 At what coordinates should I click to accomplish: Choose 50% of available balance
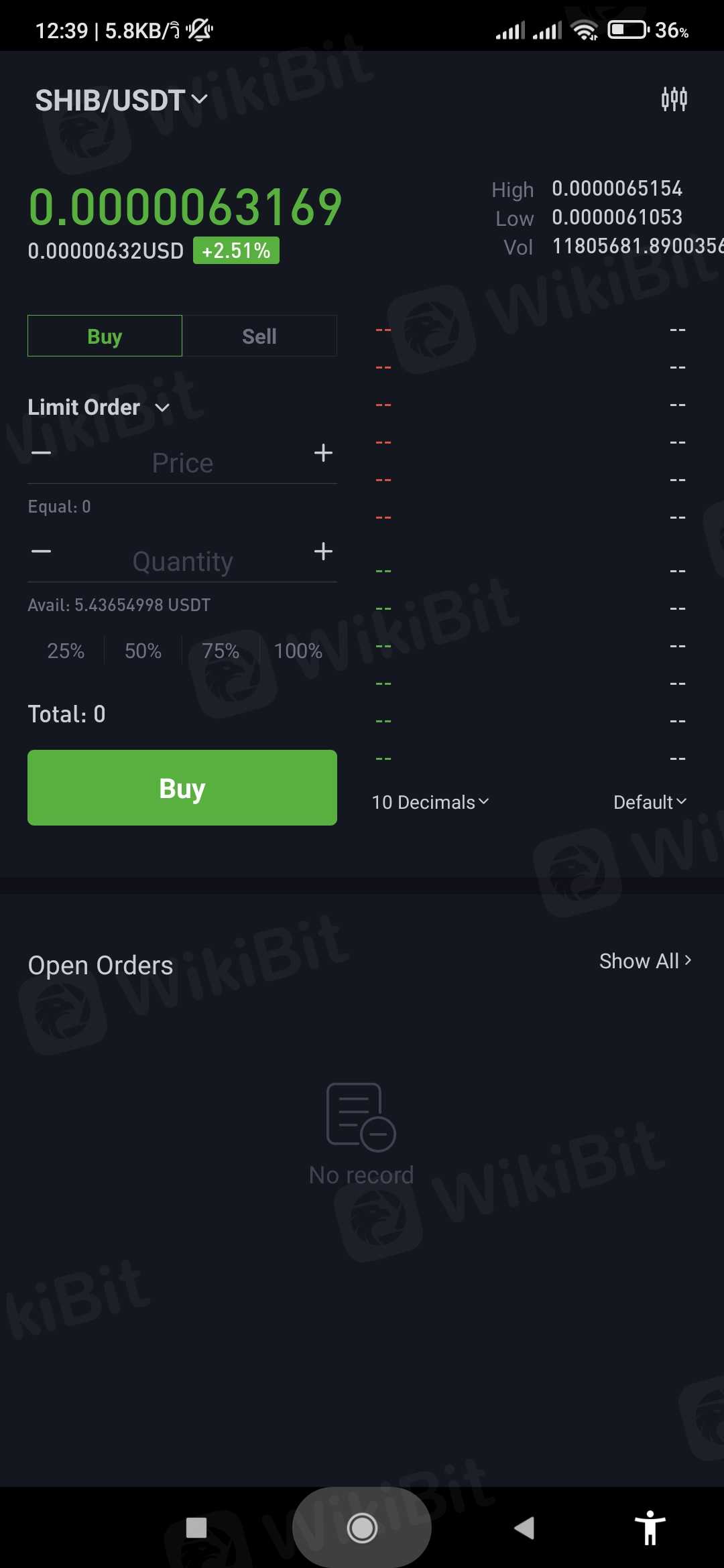point(143,651)
